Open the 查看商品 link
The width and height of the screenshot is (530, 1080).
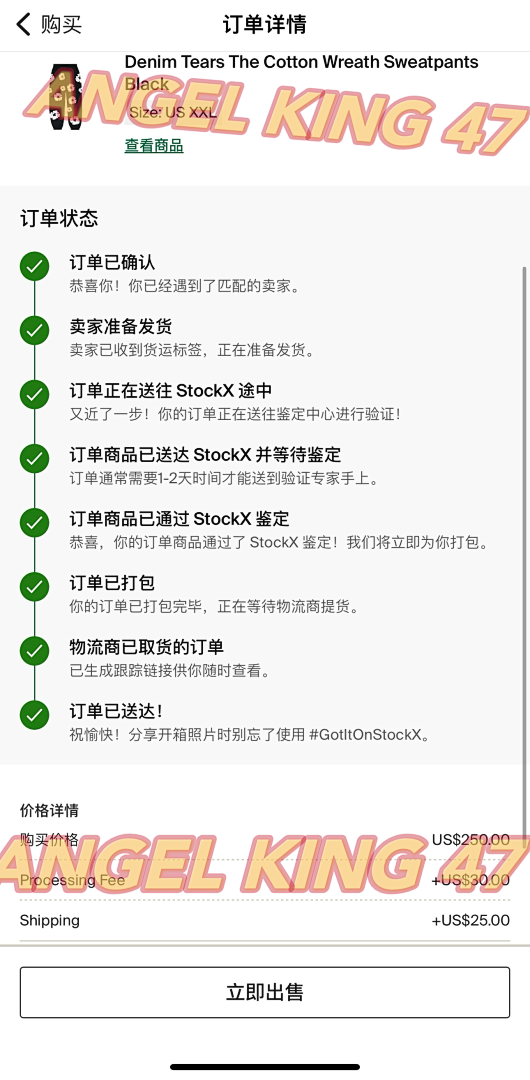(x=154, y=145)
